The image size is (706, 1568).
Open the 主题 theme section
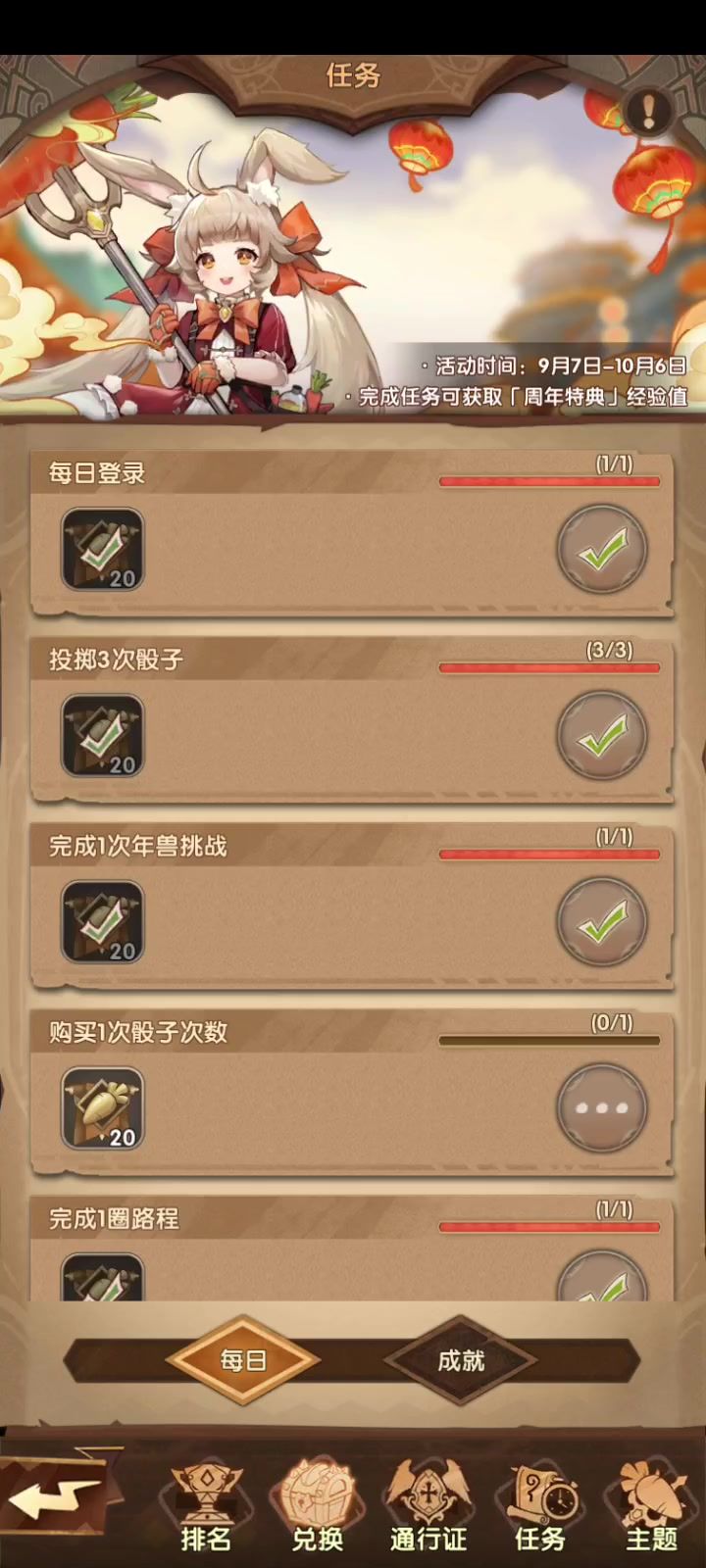pyautogui.click(x=651, y=1506)
